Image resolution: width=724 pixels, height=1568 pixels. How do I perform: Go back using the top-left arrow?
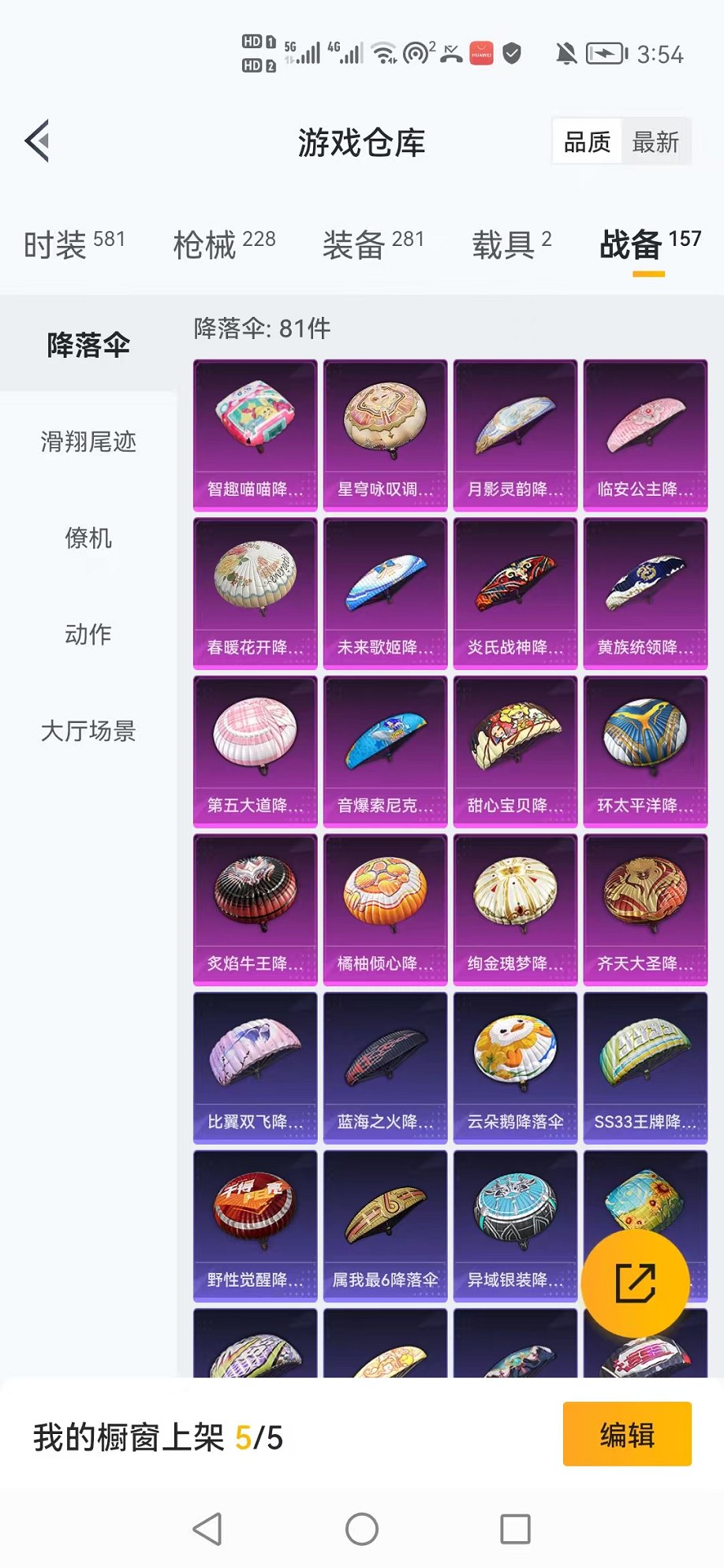37,141
